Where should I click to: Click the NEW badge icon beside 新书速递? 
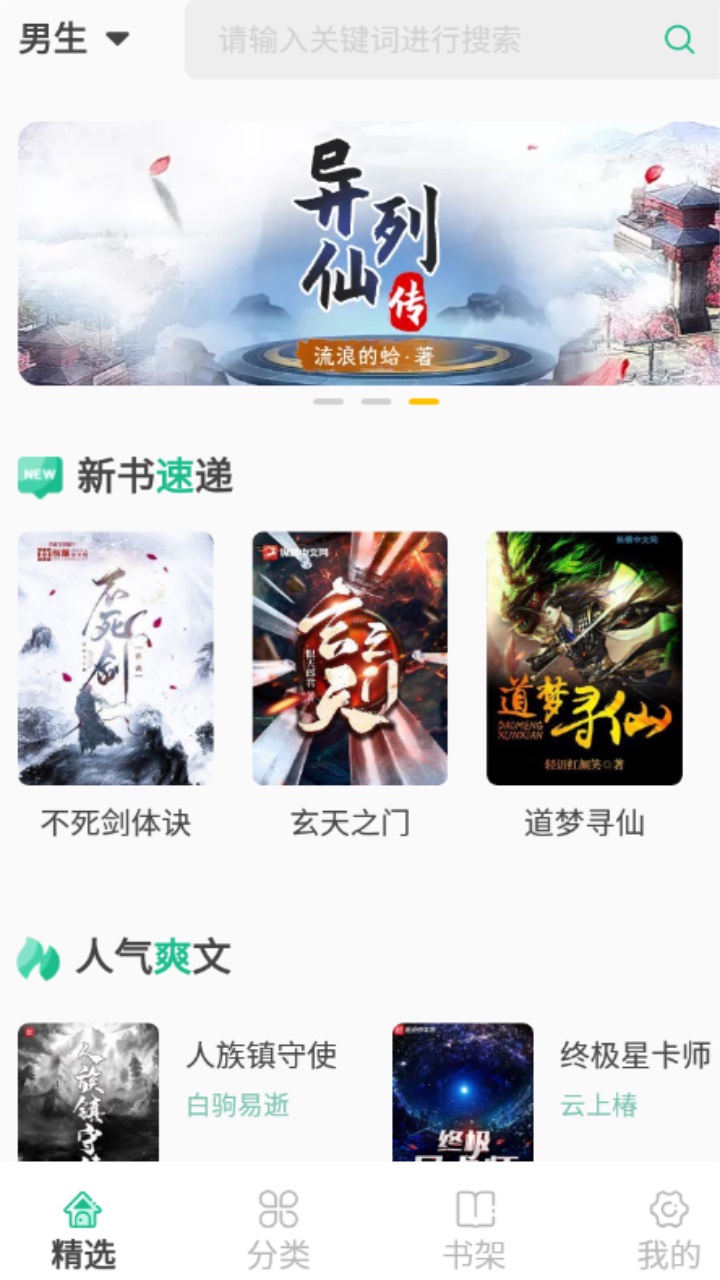pos(37,475)
